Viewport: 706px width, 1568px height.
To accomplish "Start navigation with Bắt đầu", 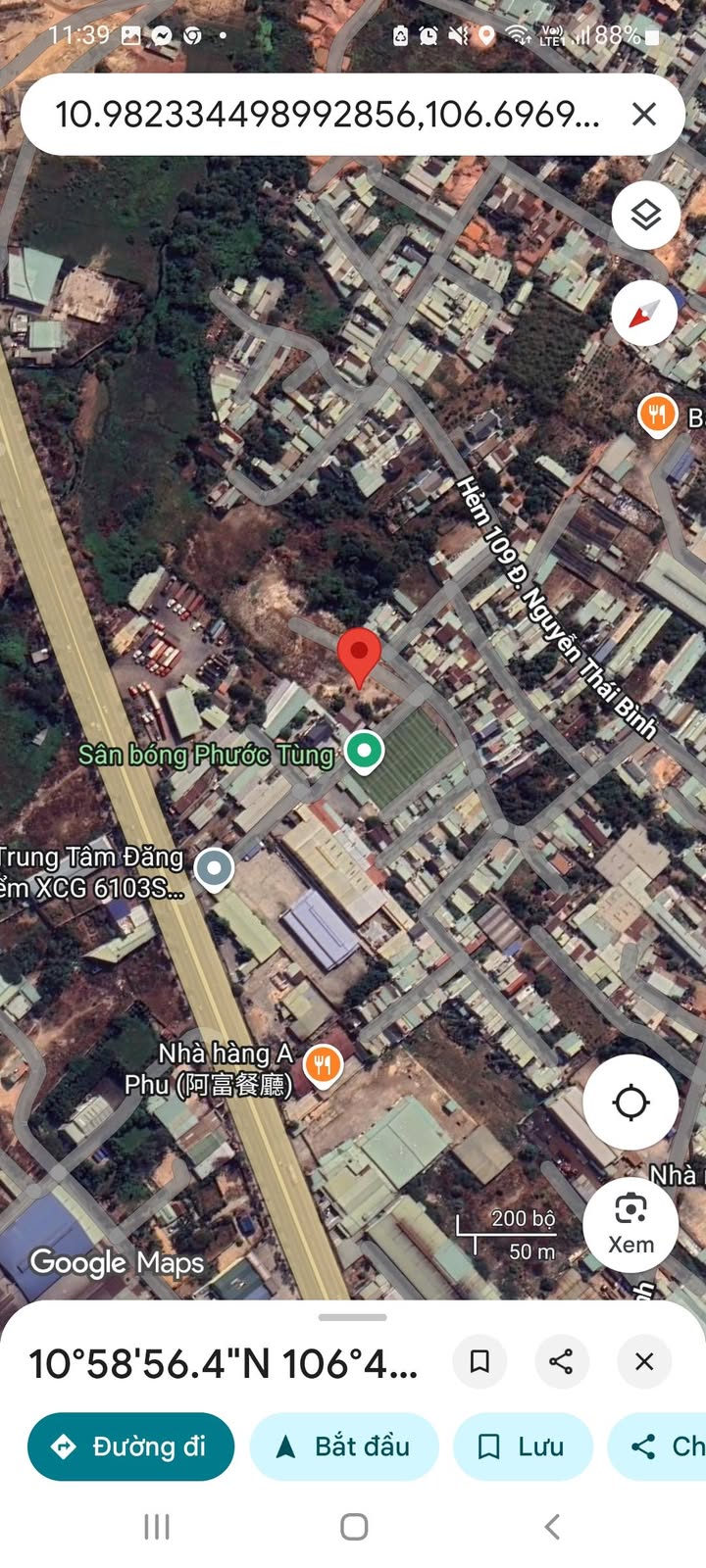I will (343, 1446).
